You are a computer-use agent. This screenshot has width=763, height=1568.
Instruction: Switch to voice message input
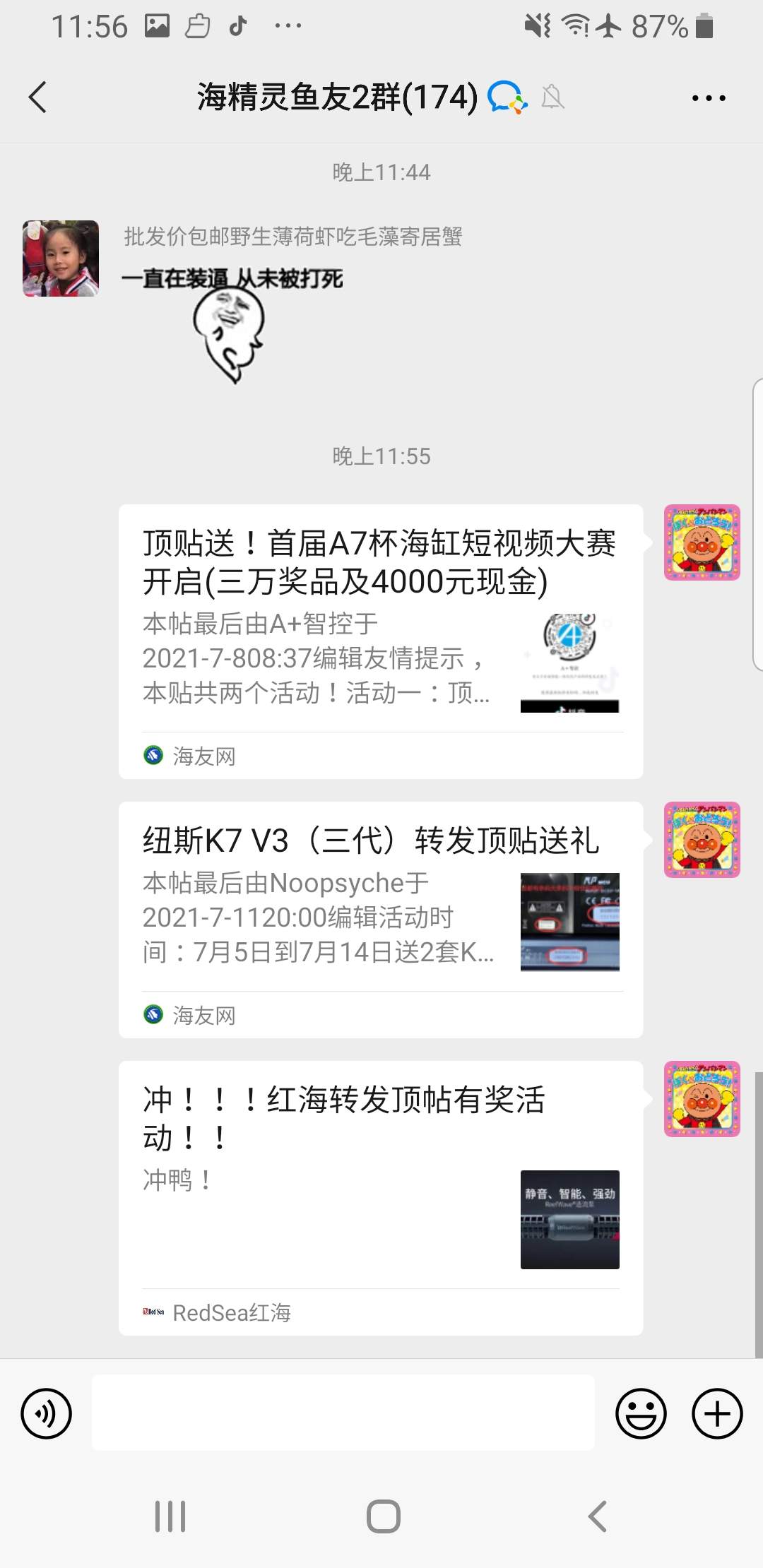pyautogui.click(x=47, y=1413)
